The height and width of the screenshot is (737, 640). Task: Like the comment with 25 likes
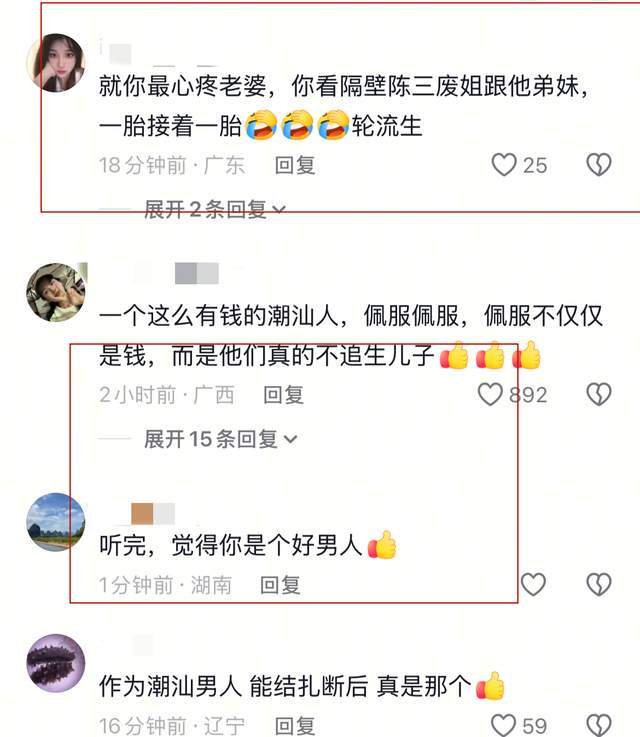(504, 165)
